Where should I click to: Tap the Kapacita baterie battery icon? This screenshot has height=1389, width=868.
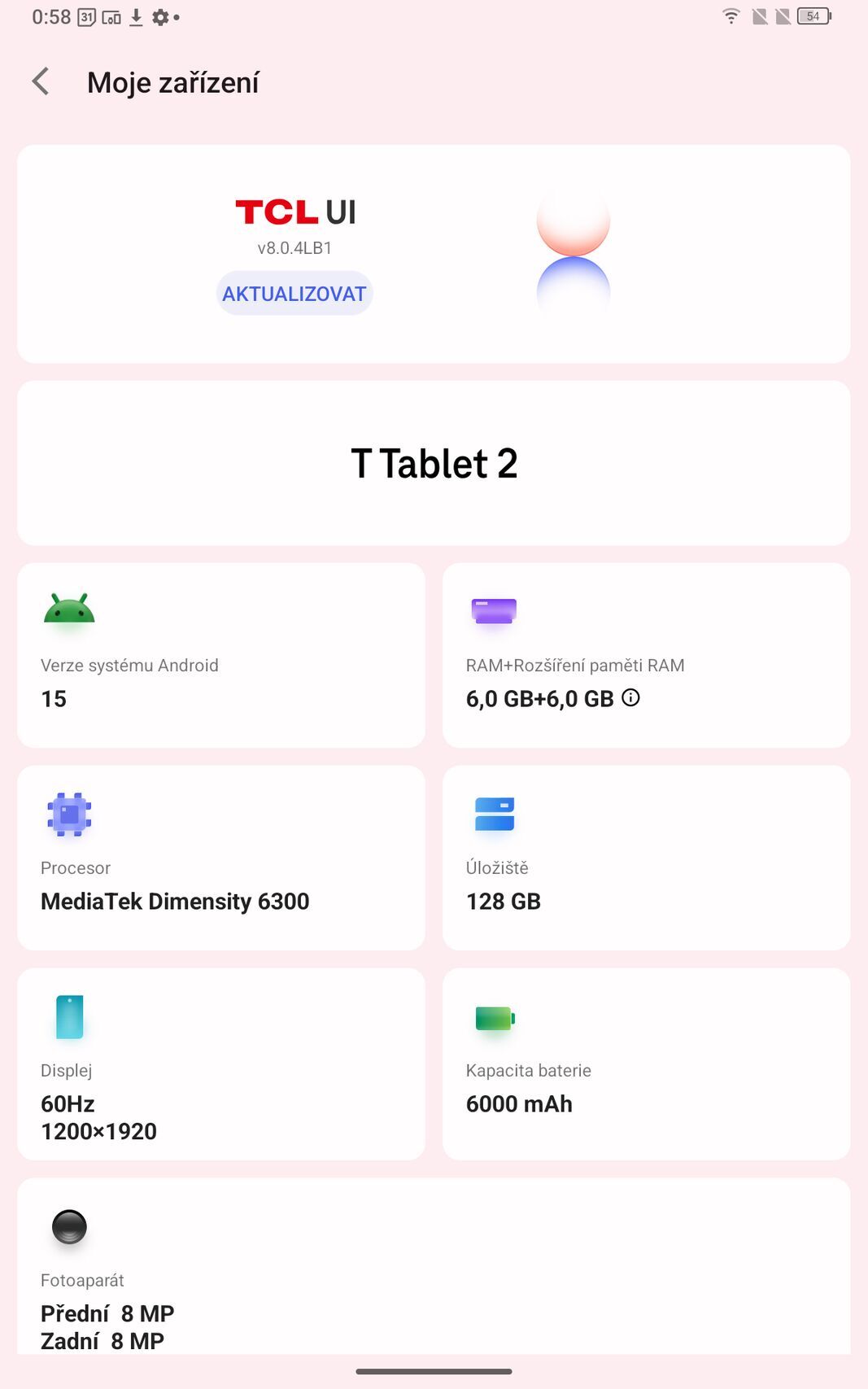coord(493,1018)
